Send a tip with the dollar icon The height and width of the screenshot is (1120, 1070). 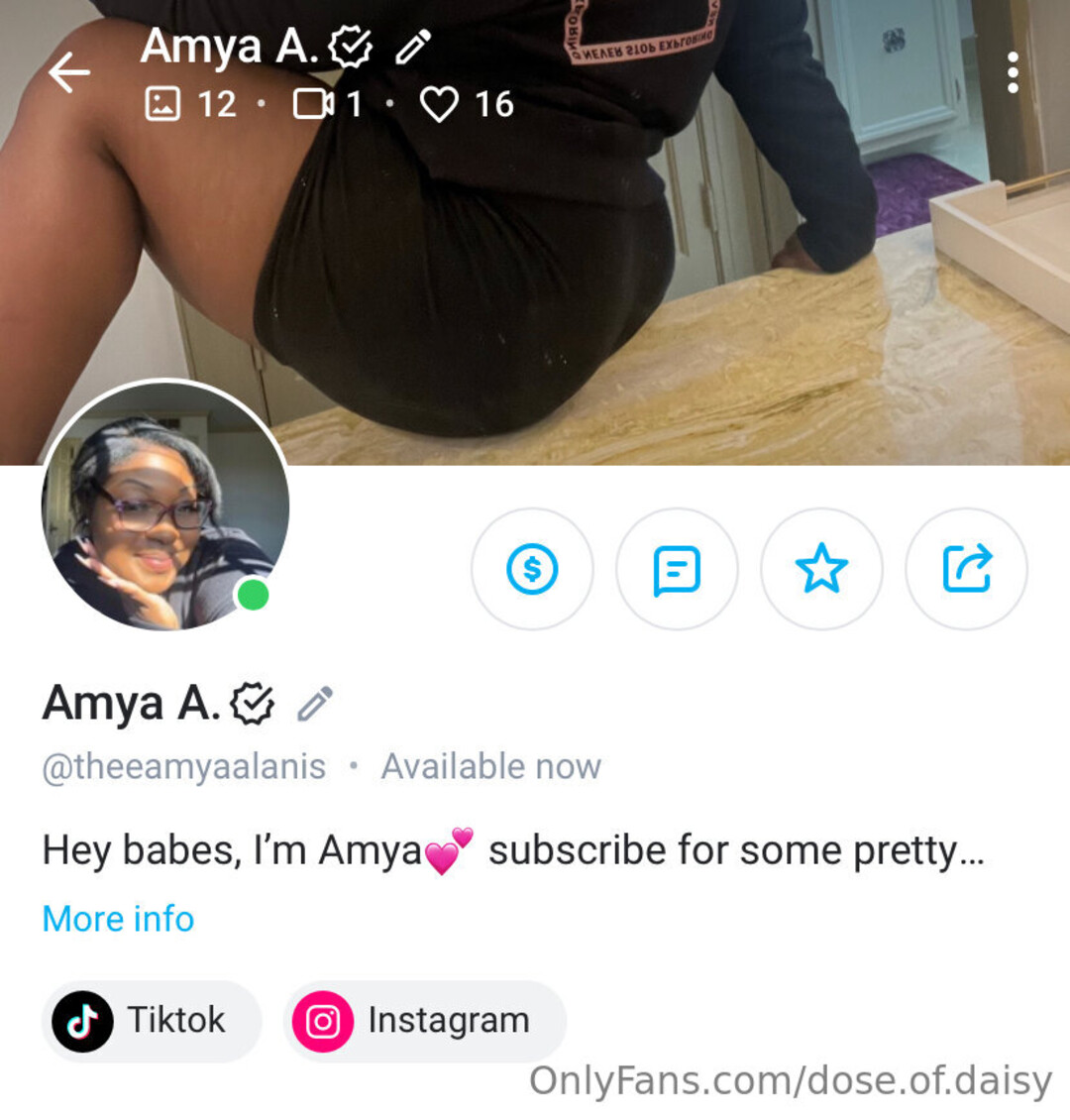pos(532,569)
